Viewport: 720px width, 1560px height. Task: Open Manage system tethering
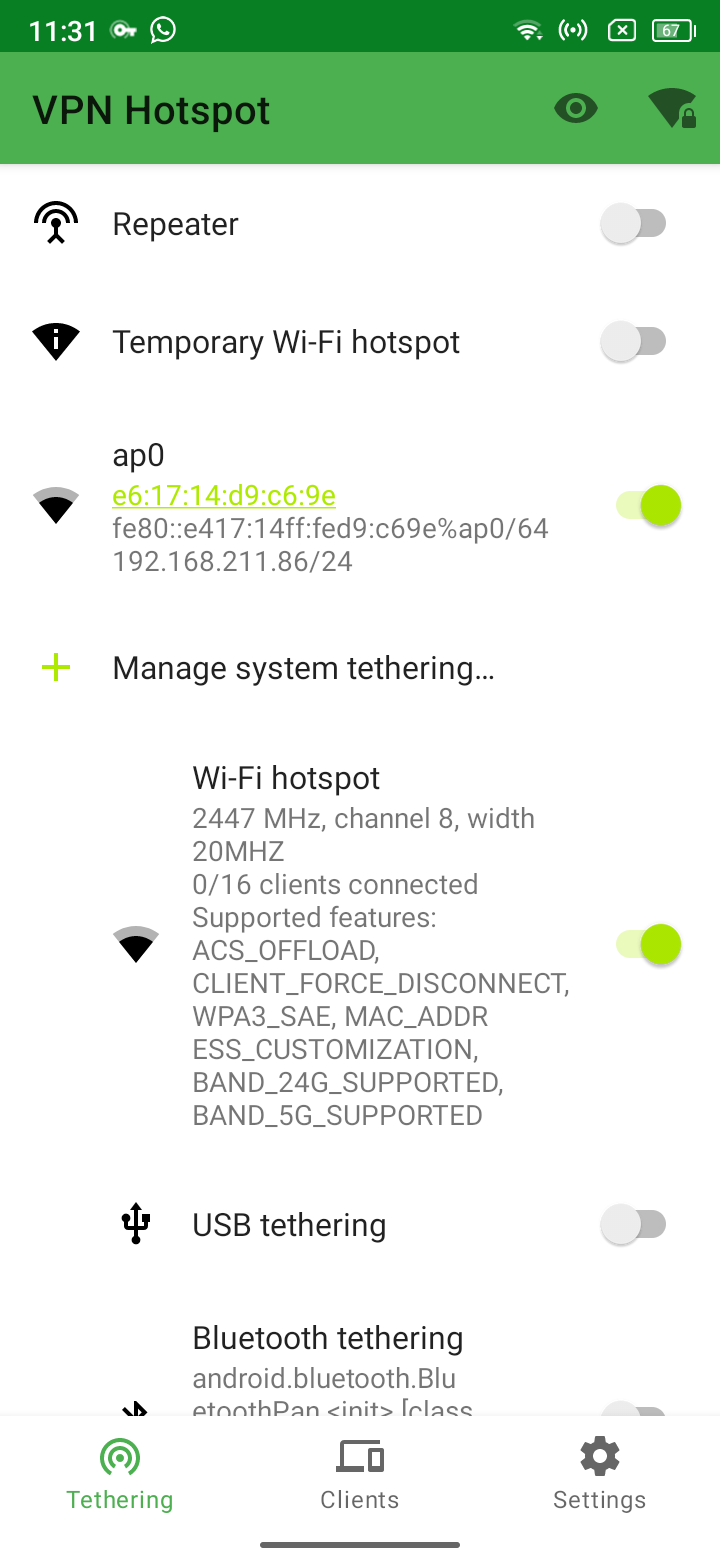[x=360, y=668]
